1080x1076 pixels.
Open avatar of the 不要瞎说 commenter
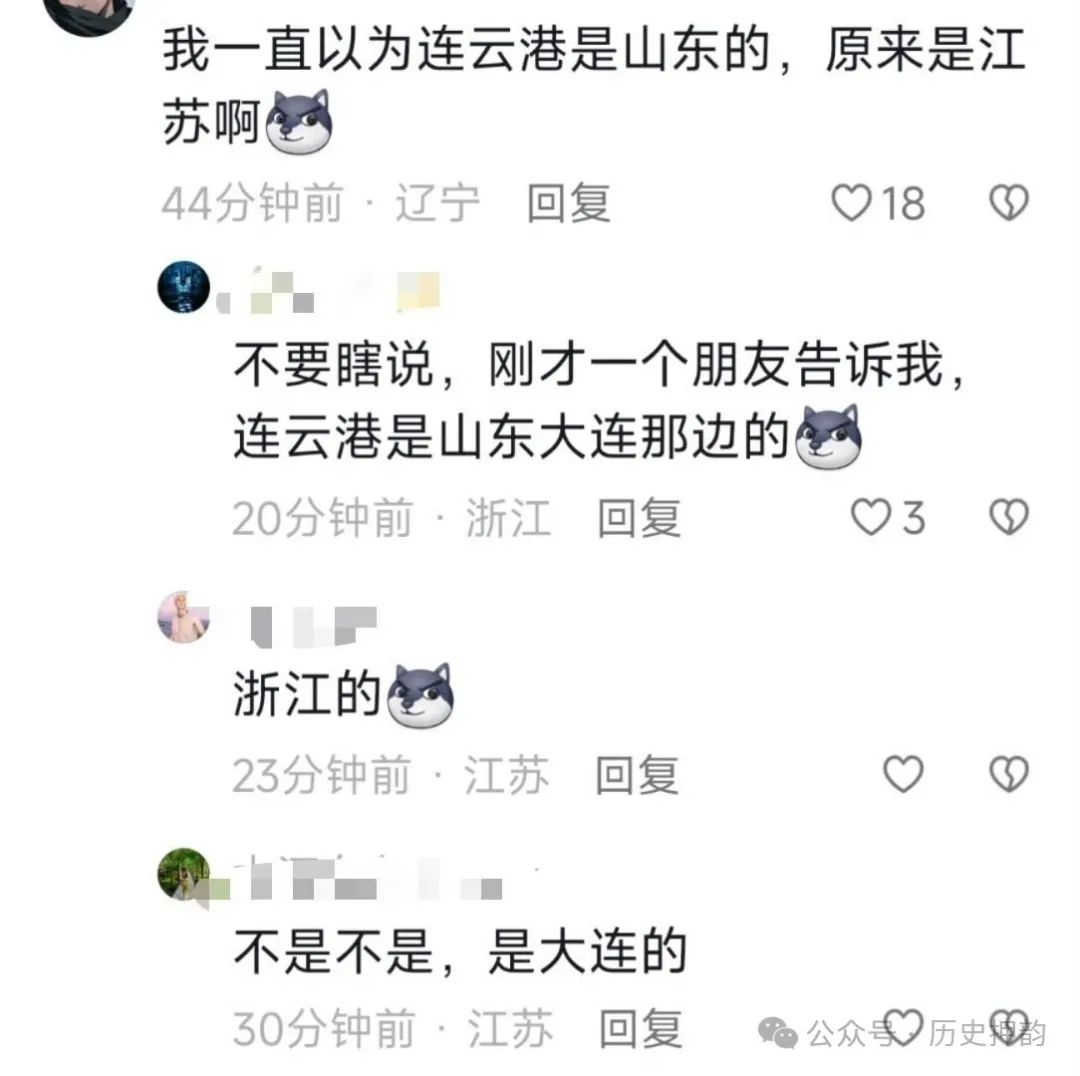point(185,287)
